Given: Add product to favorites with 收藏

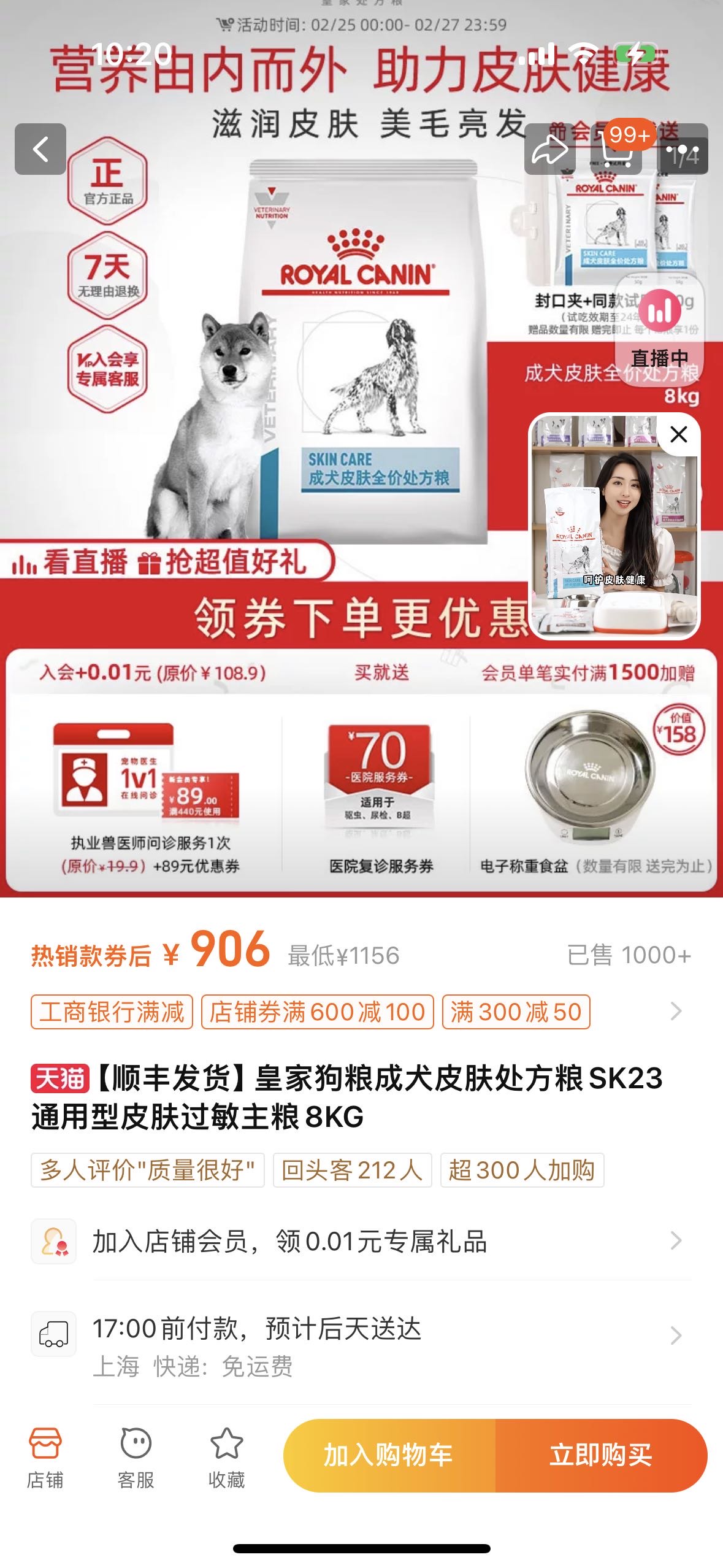Looking at the screenshot, I should coord(227,1459).
